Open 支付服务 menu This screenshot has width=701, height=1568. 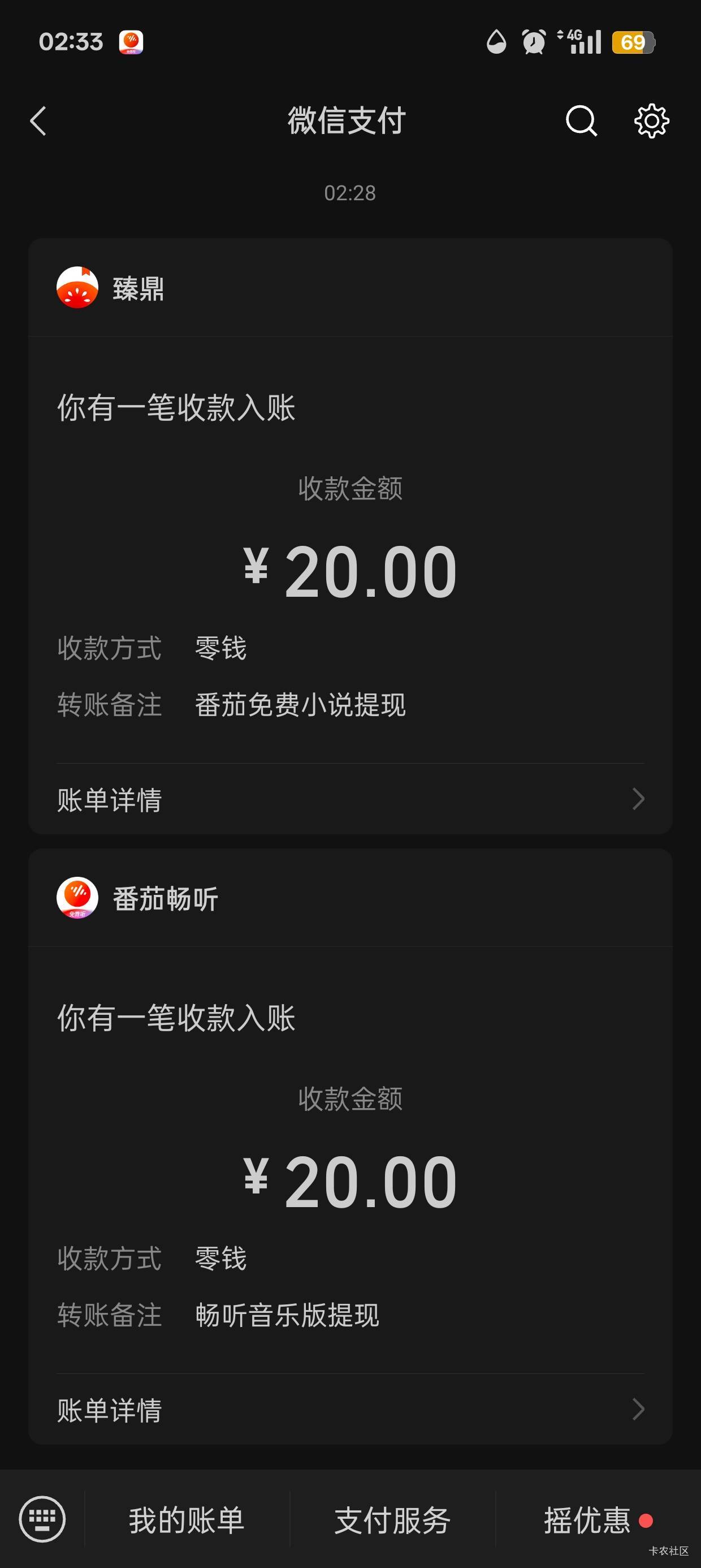(392, 1520)
